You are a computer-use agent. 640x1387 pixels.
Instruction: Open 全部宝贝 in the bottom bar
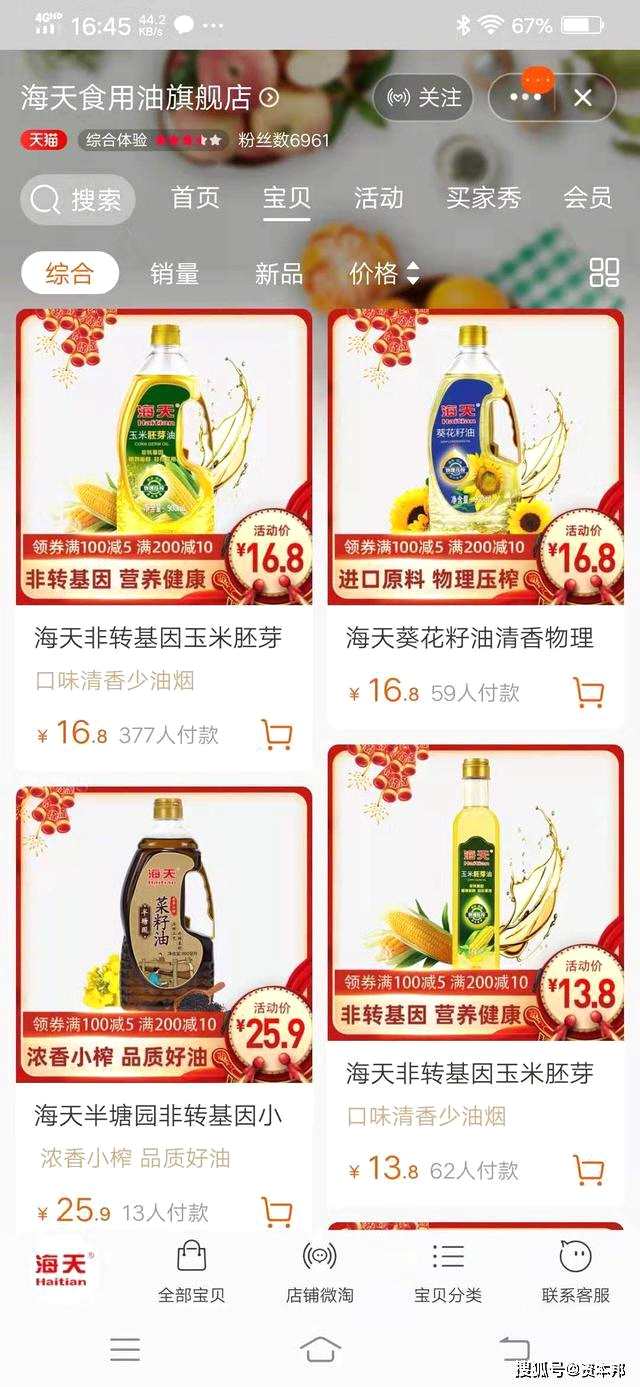(x=191, y=1272)
